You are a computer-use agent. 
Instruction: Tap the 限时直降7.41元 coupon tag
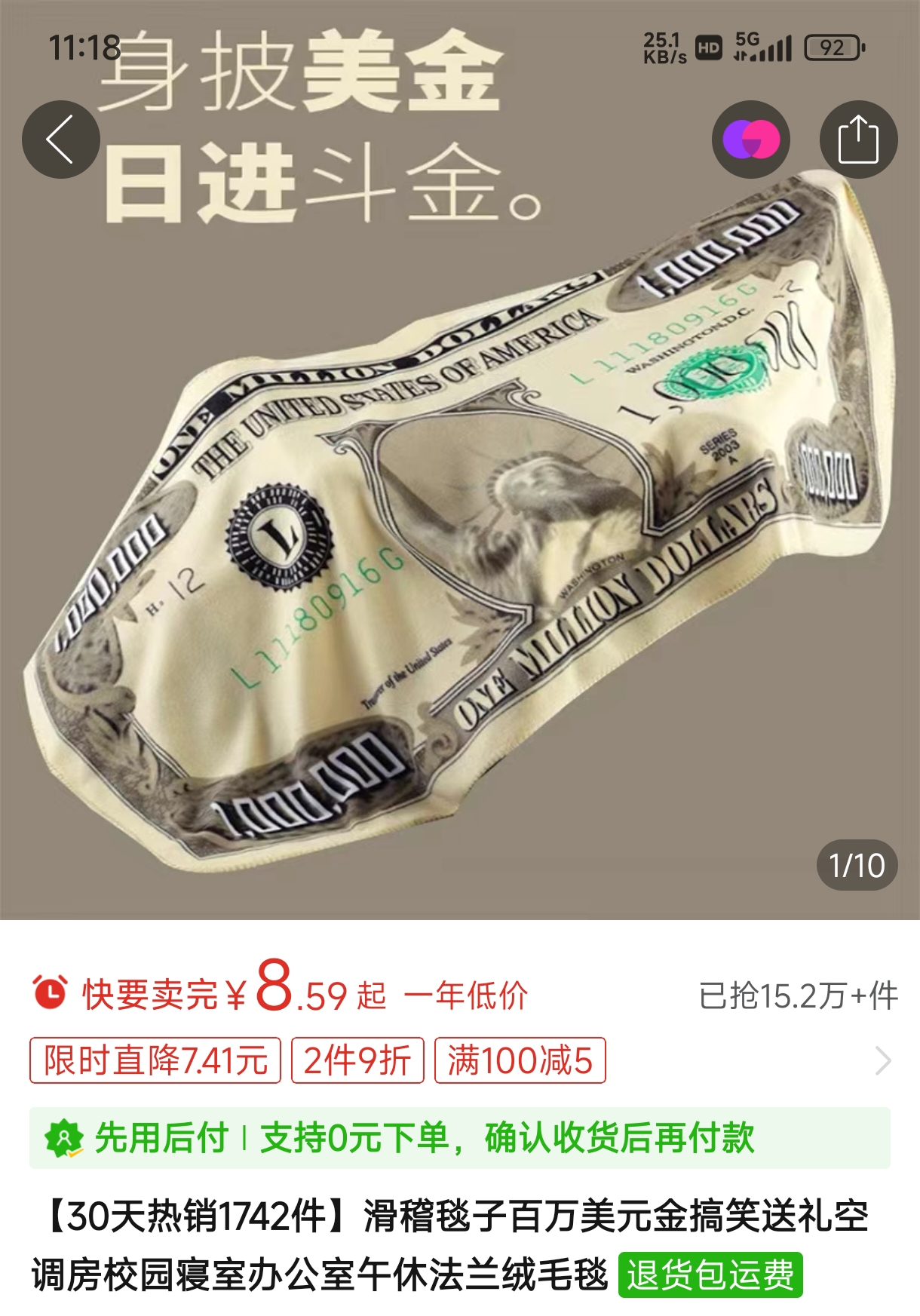(155, 1060)
